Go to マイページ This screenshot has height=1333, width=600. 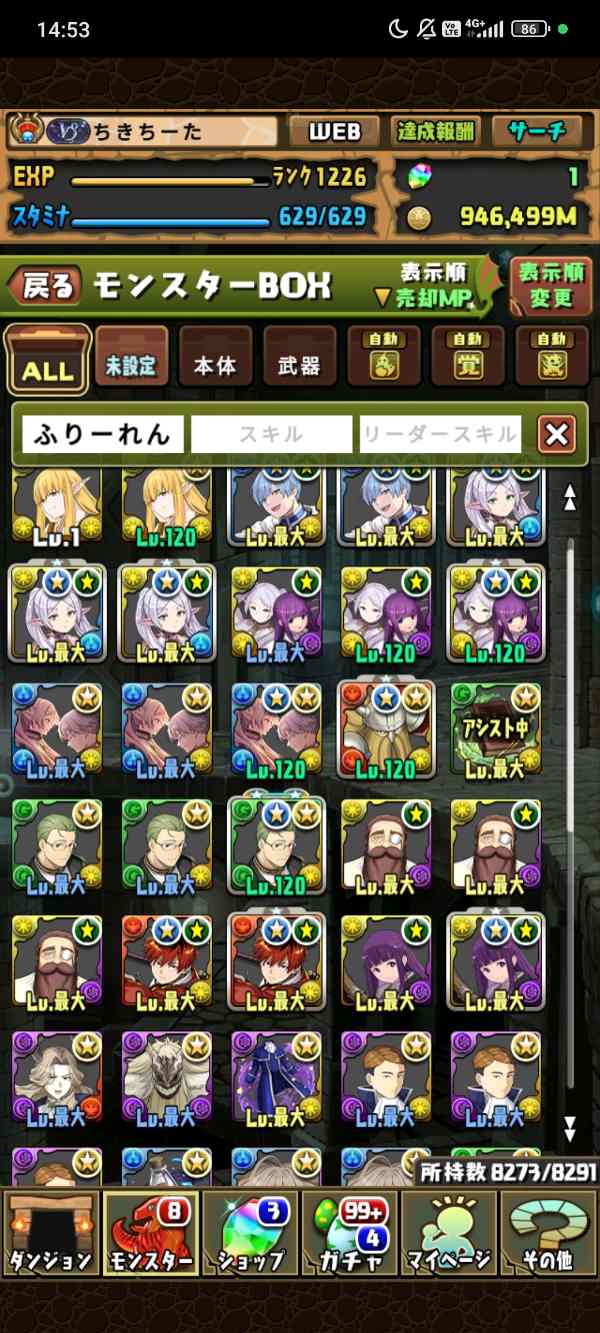(x=448, y=1234)
